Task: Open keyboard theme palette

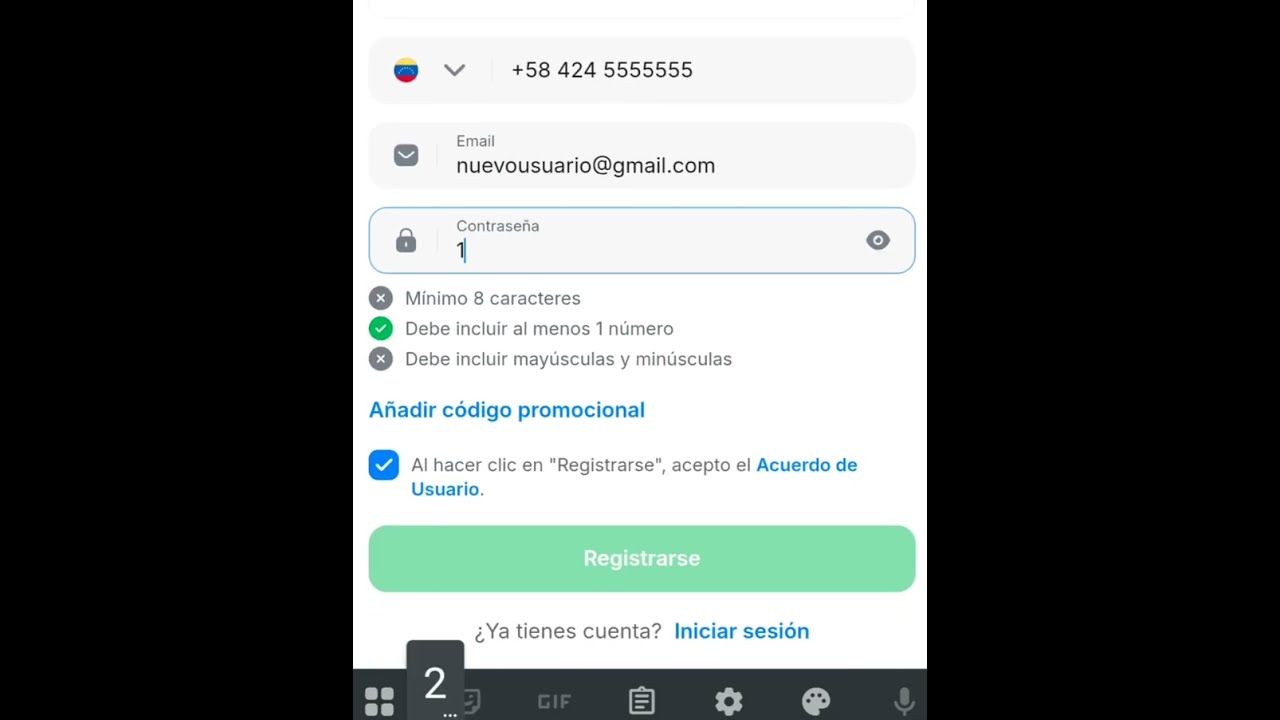Action: pyautogui.click(x=816, y=701)
